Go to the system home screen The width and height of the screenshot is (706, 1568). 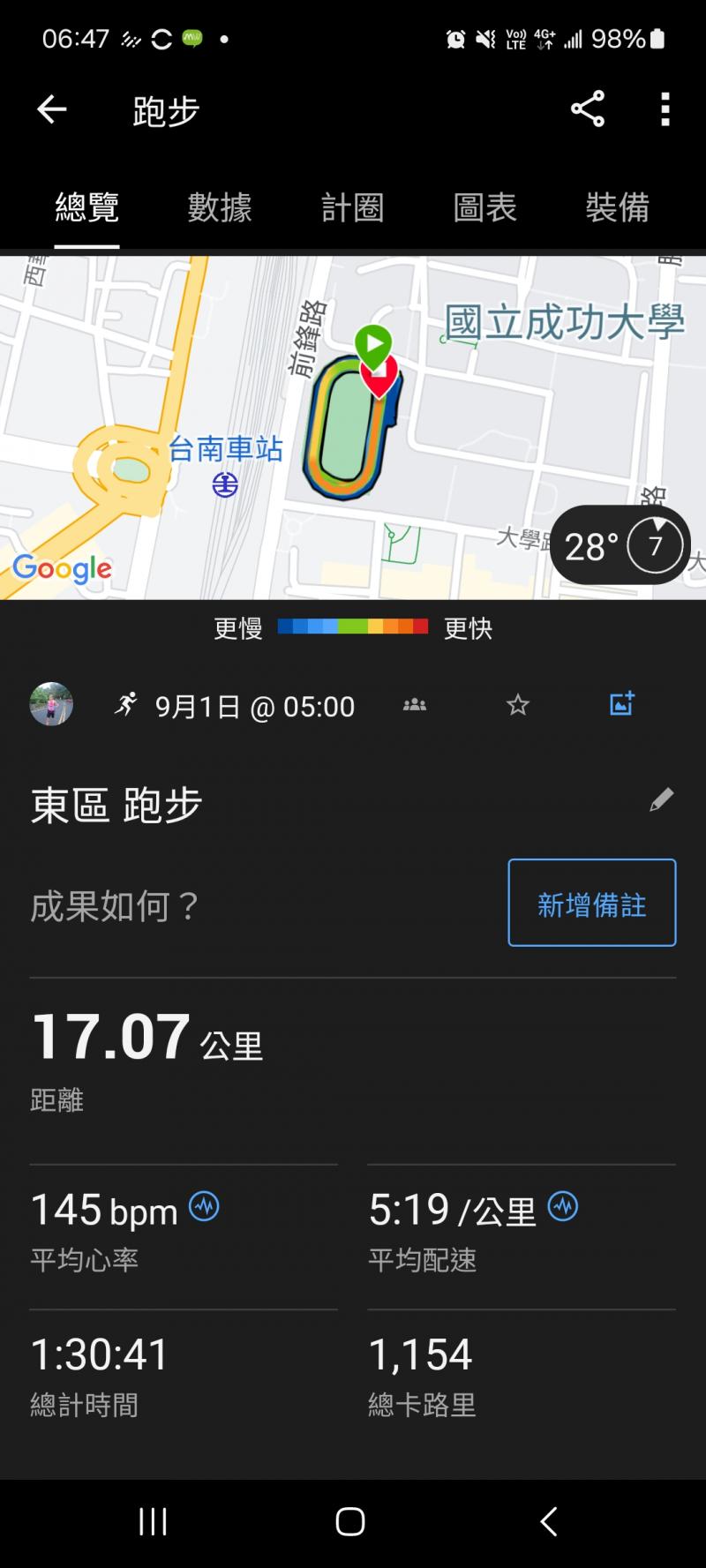click(x=350, y=1520)
